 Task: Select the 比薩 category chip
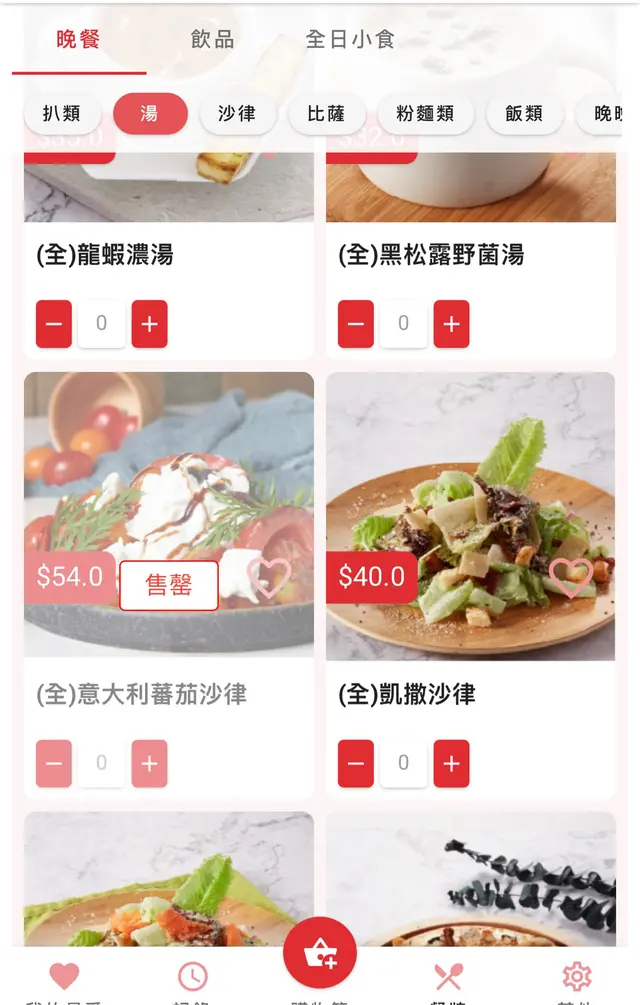[323, 114]
